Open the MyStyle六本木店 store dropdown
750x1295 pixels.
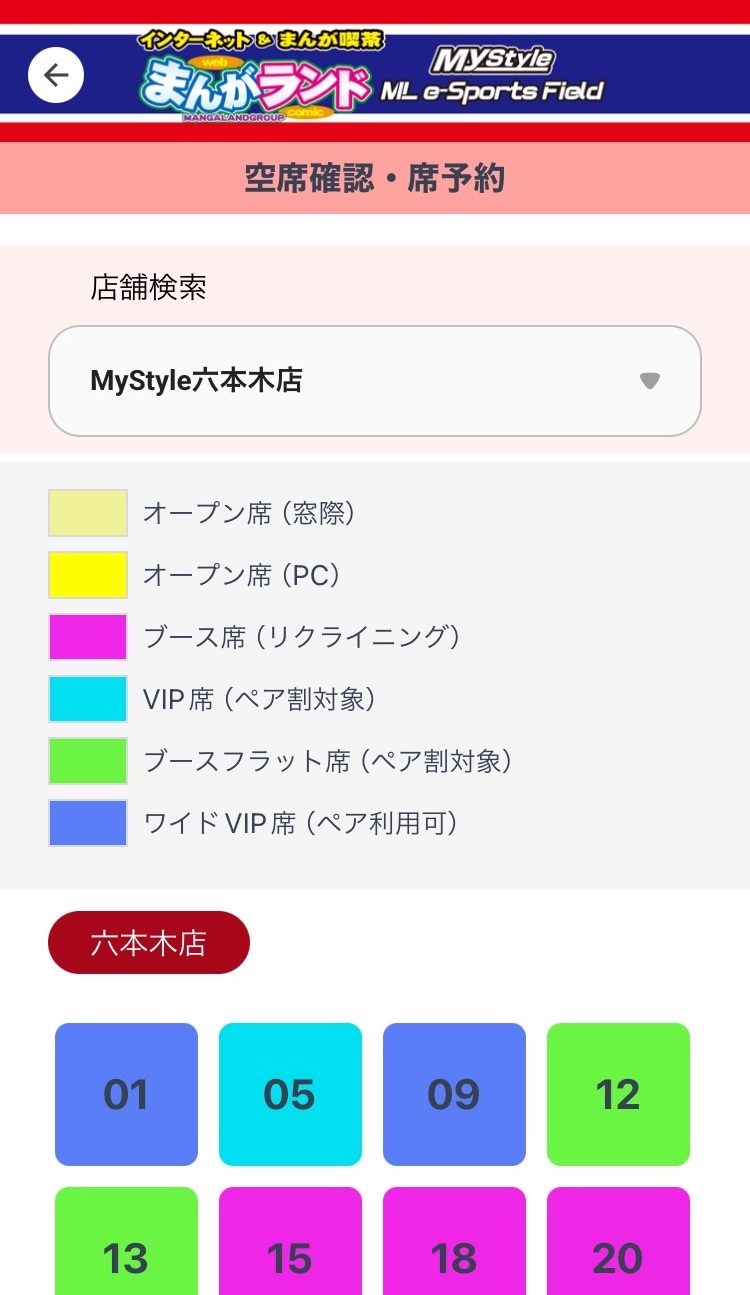[x=375, y=381]
